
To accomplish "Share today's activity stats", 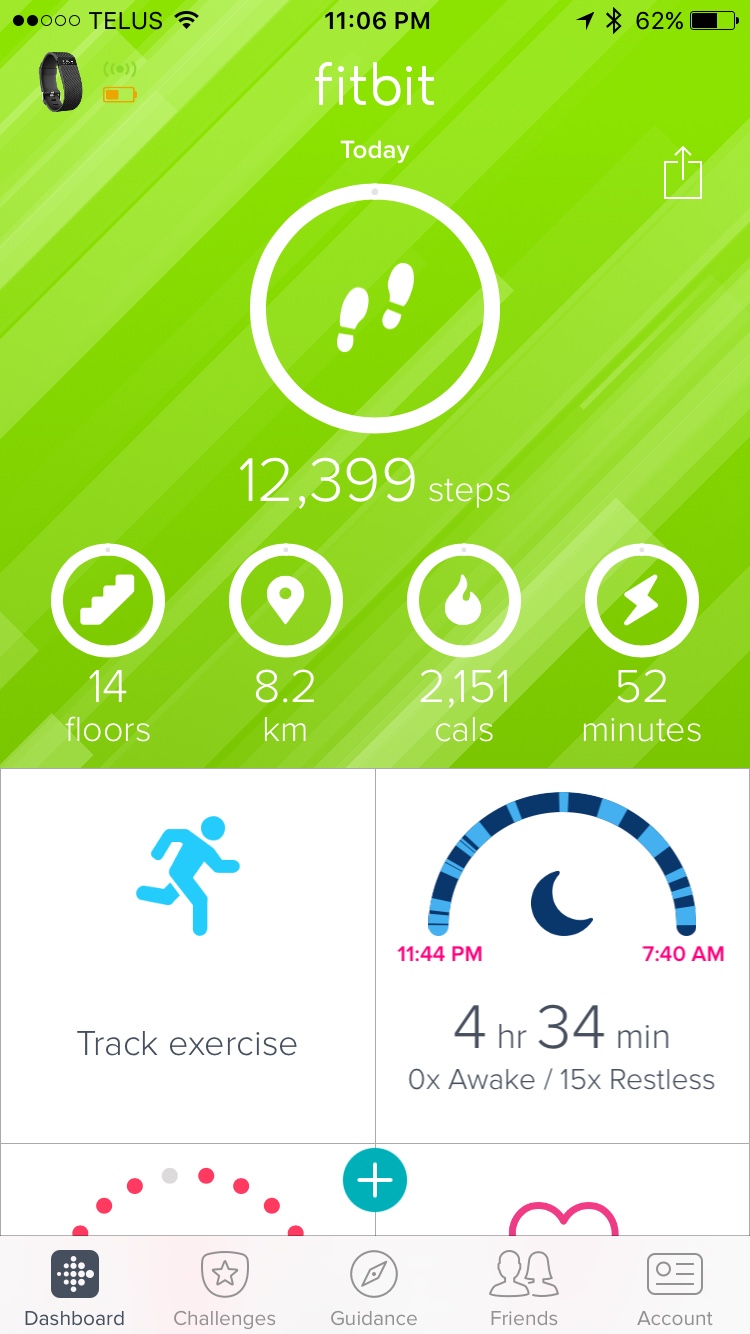I will pos(683,174).
